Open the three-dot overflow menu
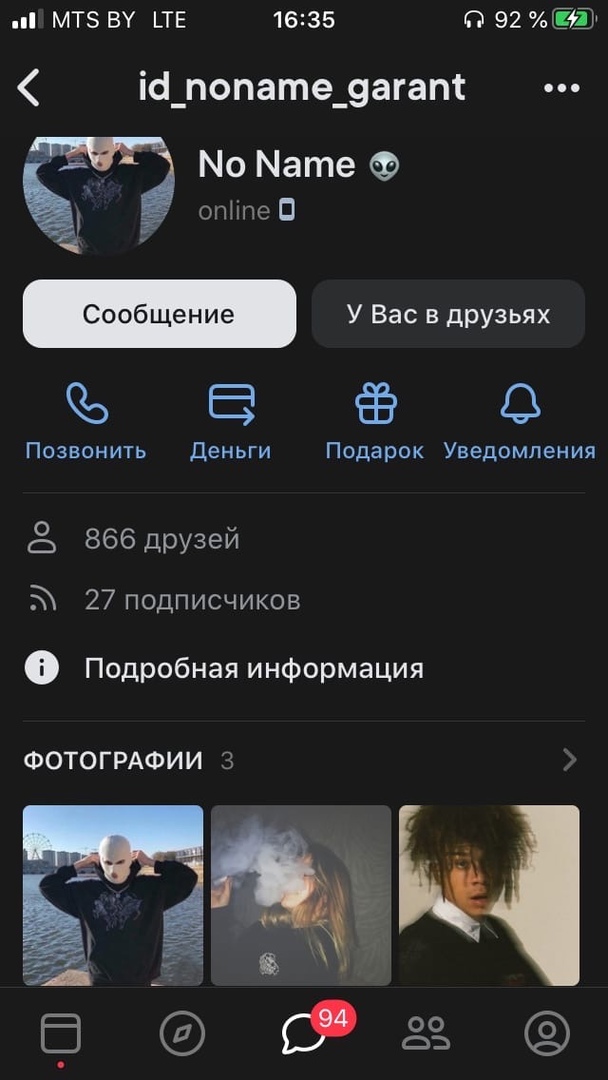608x1080 pixels. pyautogui.click(x=561, y=88)
